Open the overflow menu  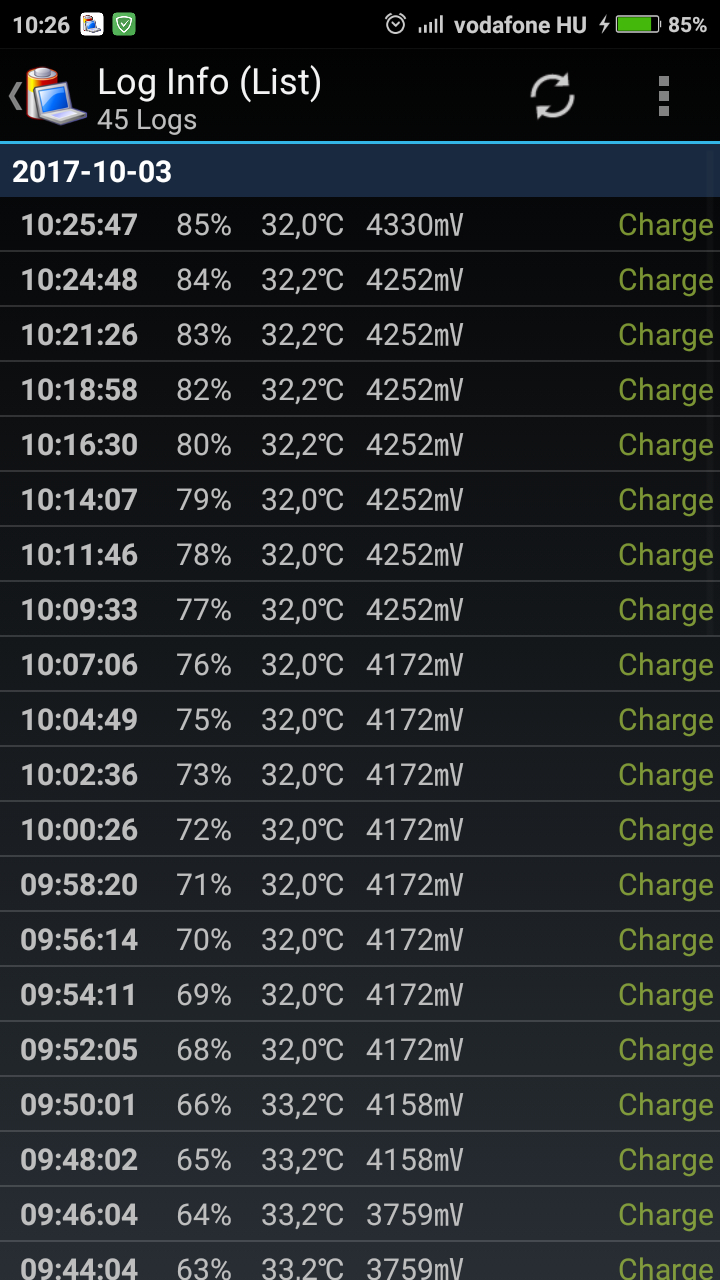click(x=664, y=97)
